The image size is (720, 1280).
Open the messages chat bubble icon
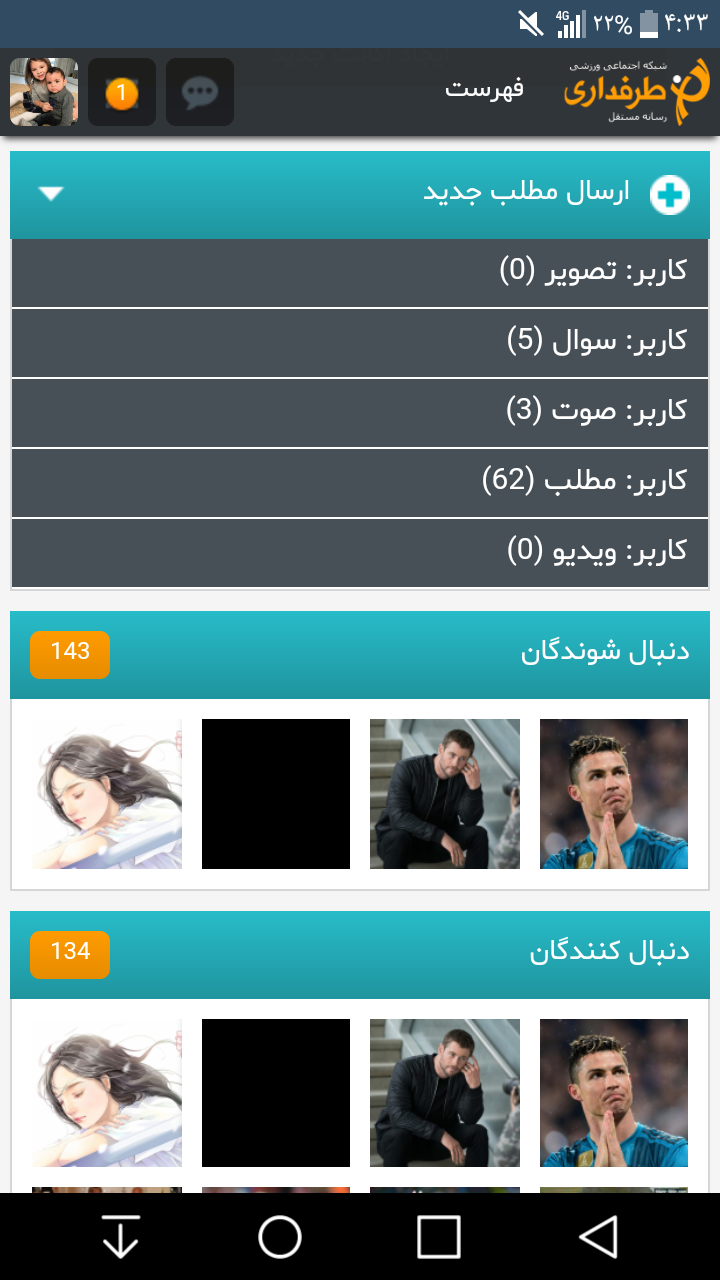(200, 92)
